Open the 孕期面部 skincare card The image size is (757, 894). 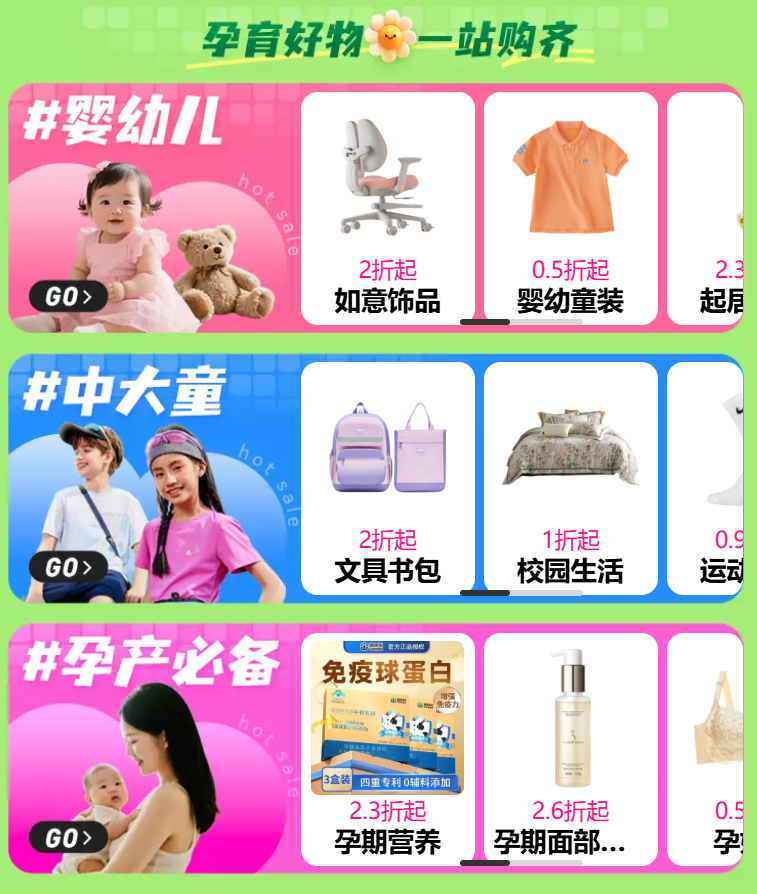[x=570, y=748]
